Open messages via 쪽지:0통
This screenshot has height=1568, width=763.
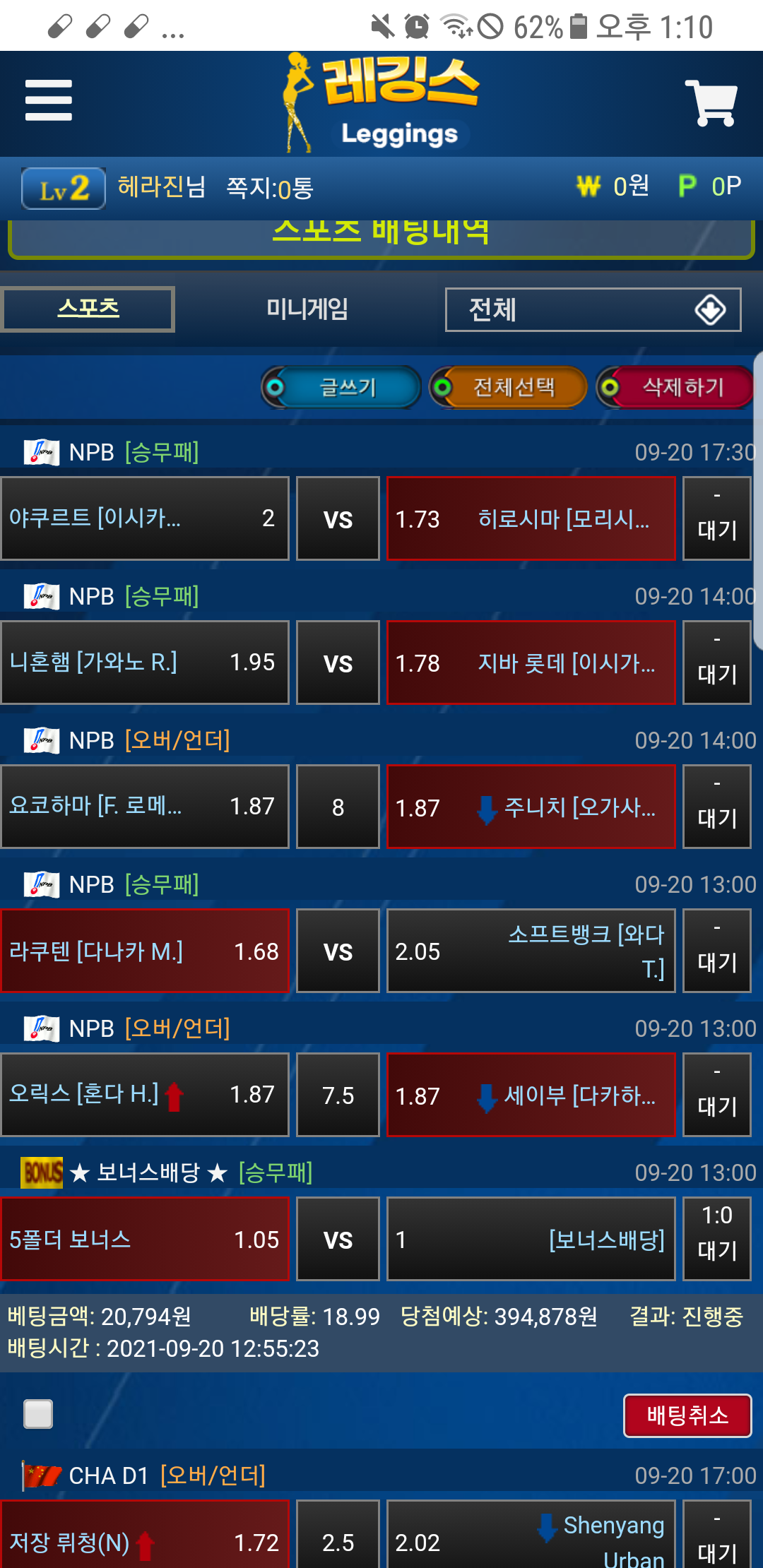coord(269,188)
